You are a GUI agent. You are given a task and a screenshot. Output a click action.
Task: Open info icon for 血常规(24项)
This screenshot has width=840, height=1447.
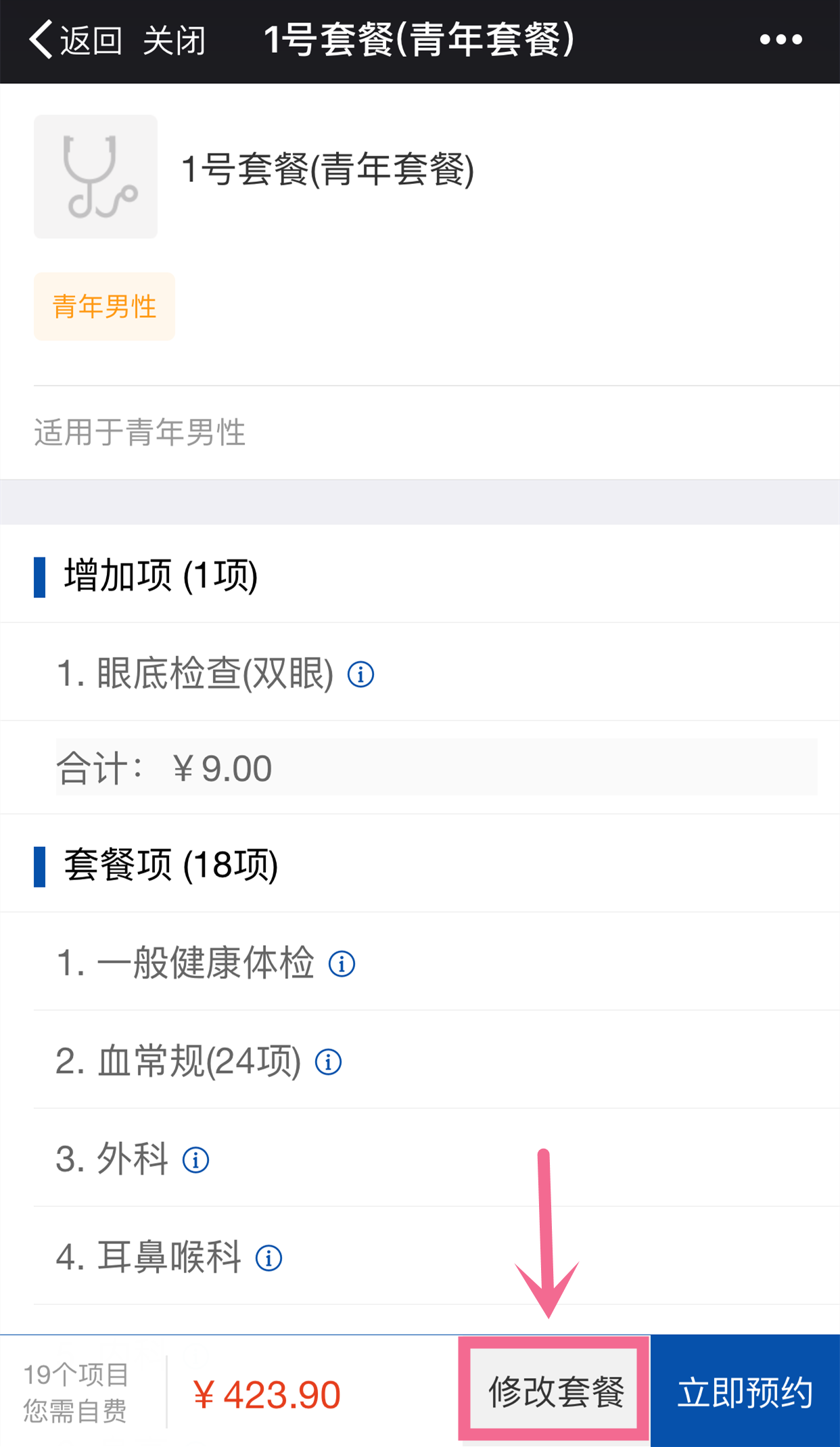[329, 1062]
